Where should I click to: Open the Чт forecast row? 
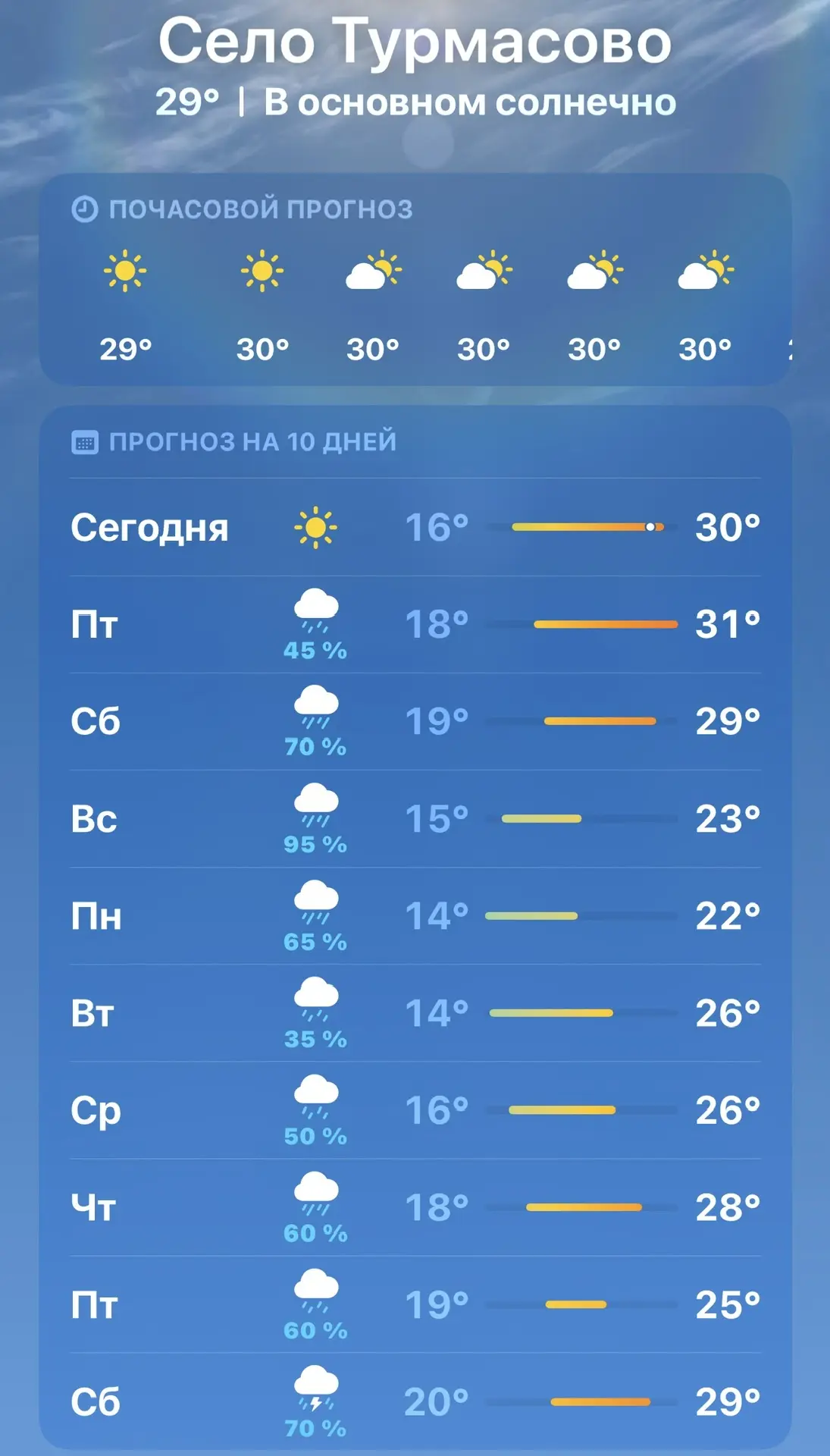[x=415, y=1207]
